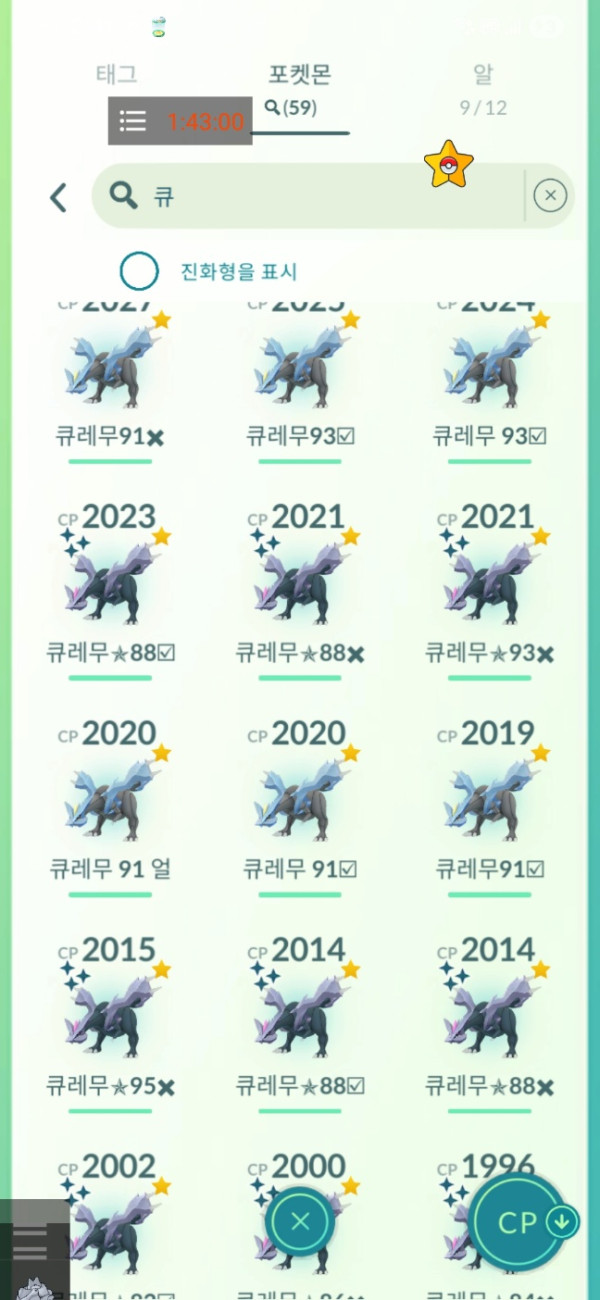Clear the search text with X
Image resolution: width=600 pixels, height=1300 pixels.
coord(550,196)
